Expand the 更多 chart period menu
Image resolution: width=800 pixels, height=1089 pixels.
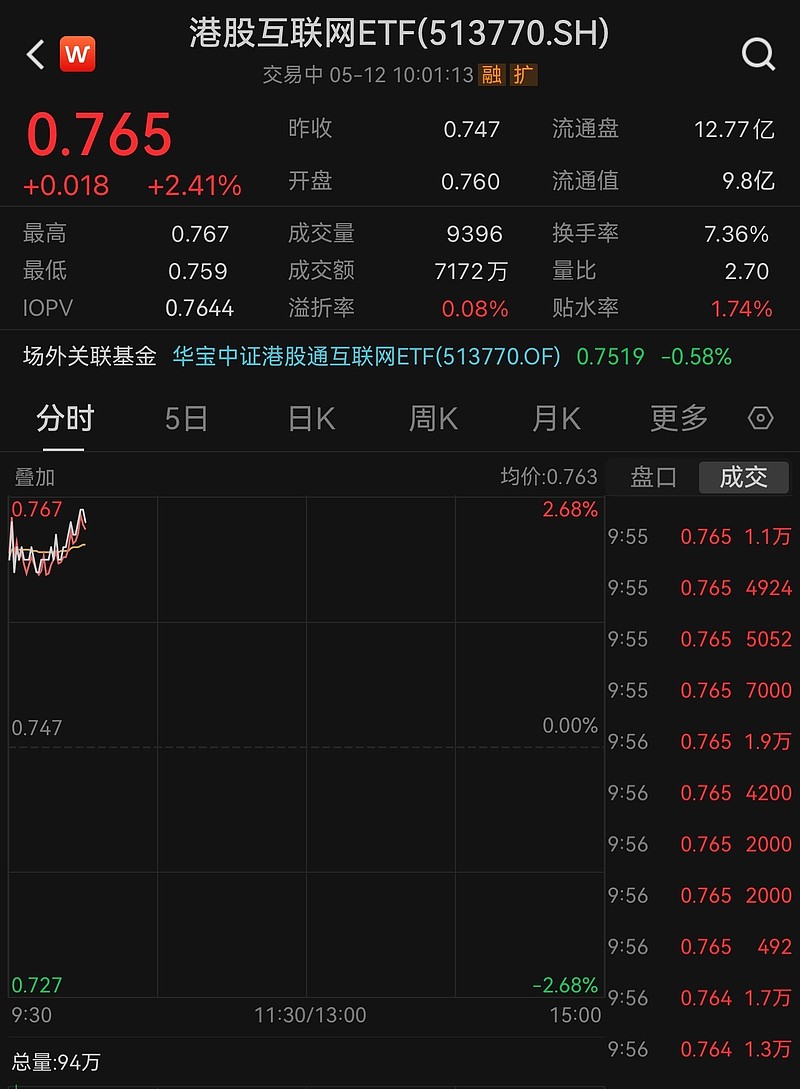(x=678, y=418)
